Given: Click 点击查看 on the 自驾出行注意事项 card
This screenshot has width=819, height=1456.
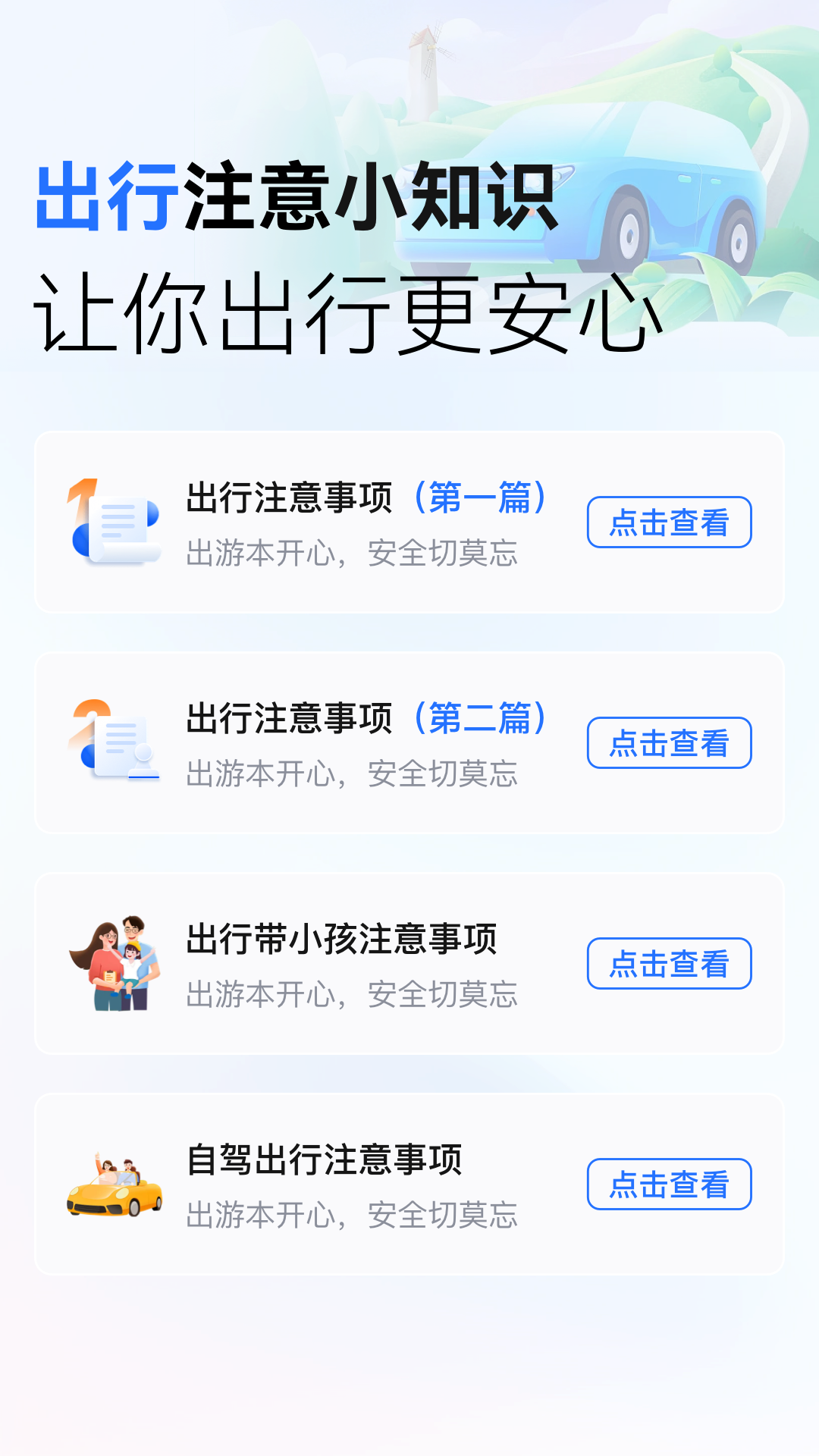Looking at the screenshot, I should [670, 1184].
